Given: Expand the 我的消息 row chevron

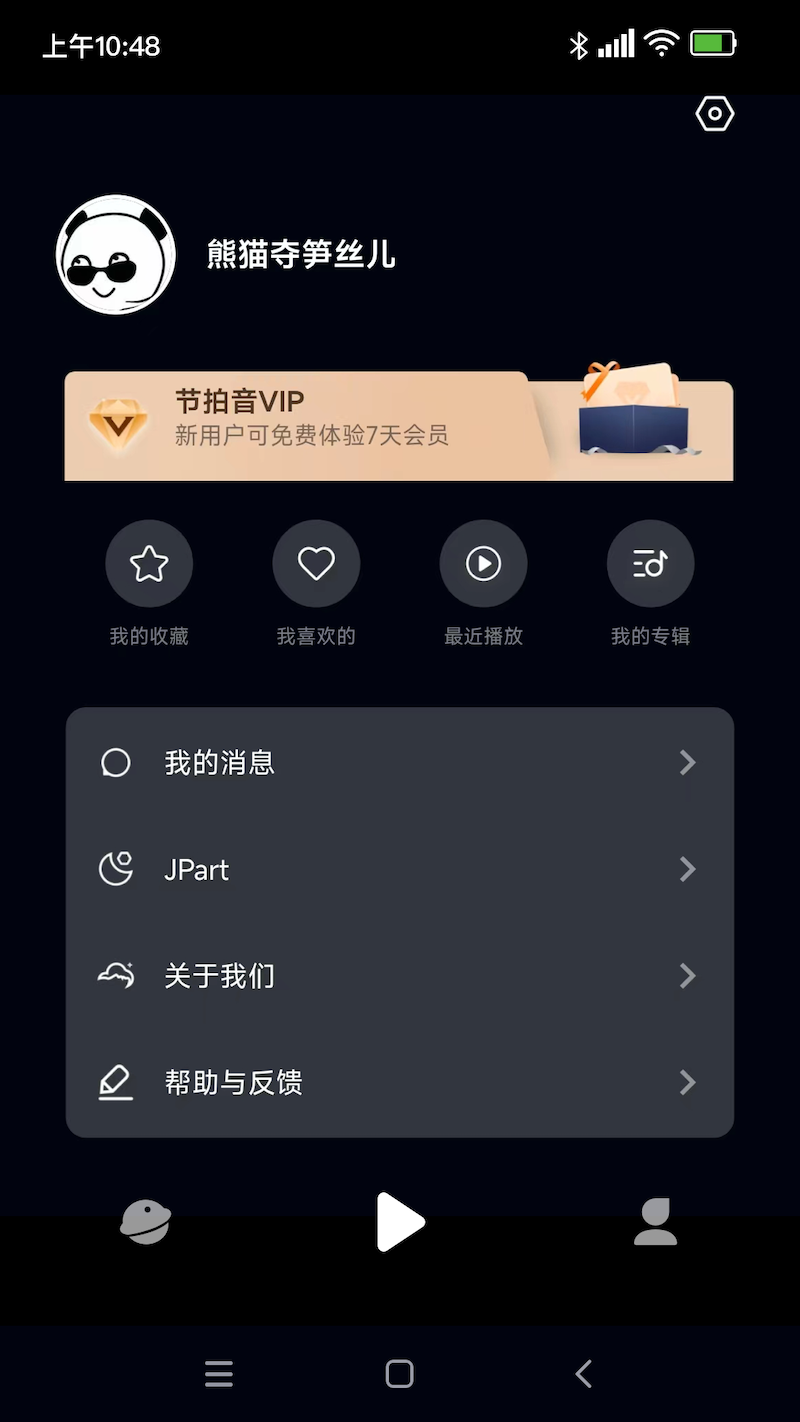Looking at the screenshot, I should 689,762.
